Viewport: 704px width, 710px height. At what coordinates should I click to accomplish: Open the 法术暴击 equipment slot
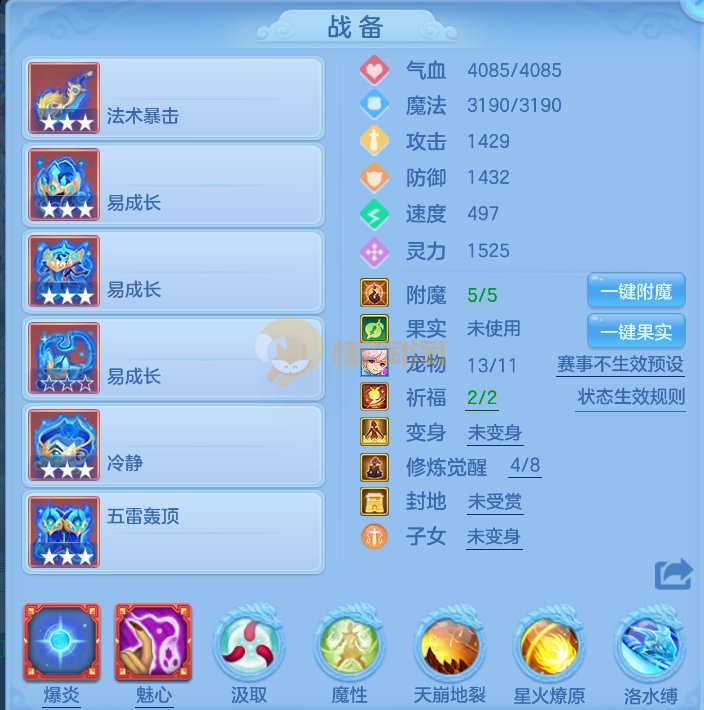pyautogui.click(x=174, y=98)
